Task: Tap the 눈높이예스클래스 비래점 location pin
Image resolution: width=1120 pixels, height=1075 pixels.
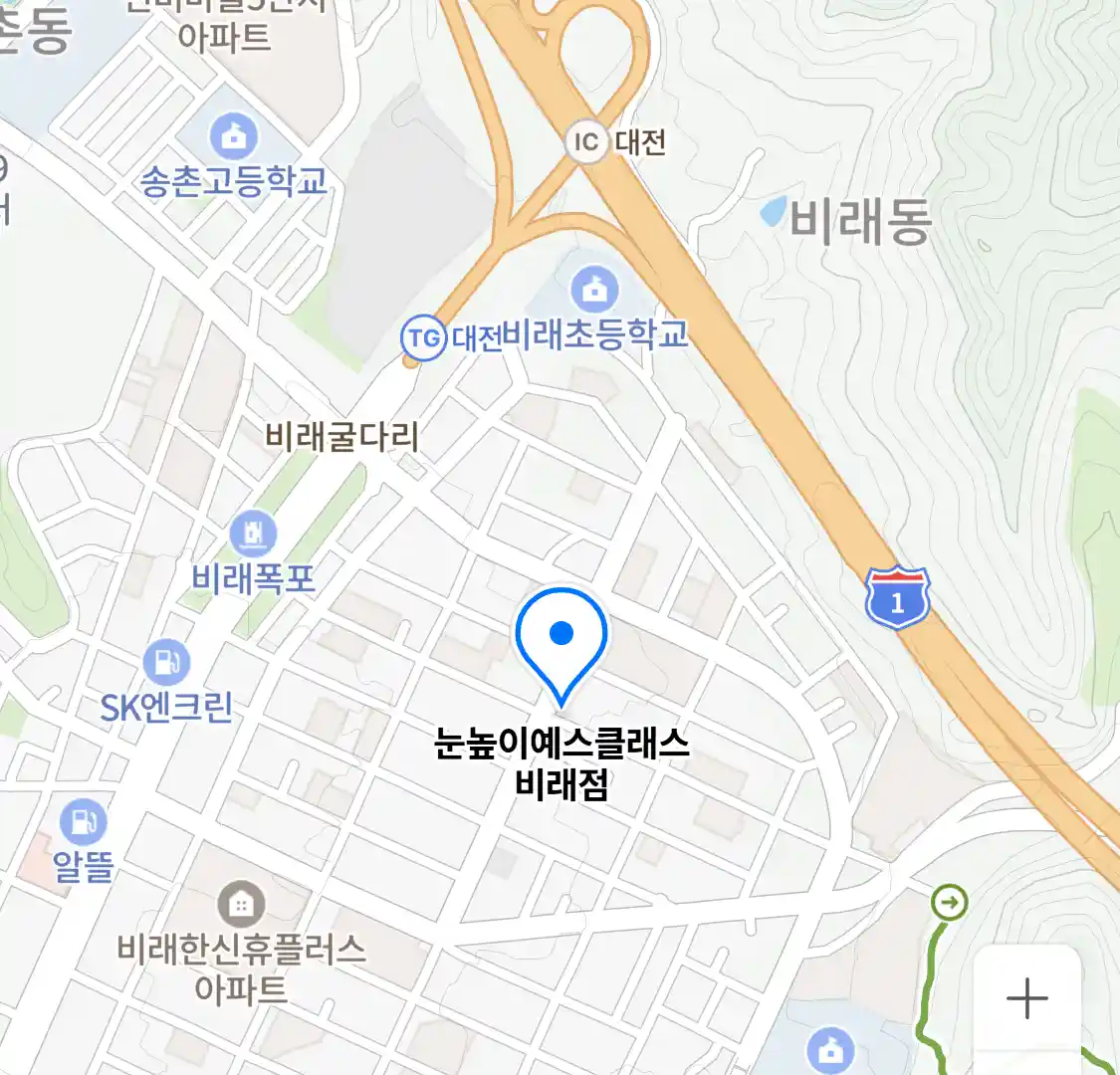Action: coord(561,638)
